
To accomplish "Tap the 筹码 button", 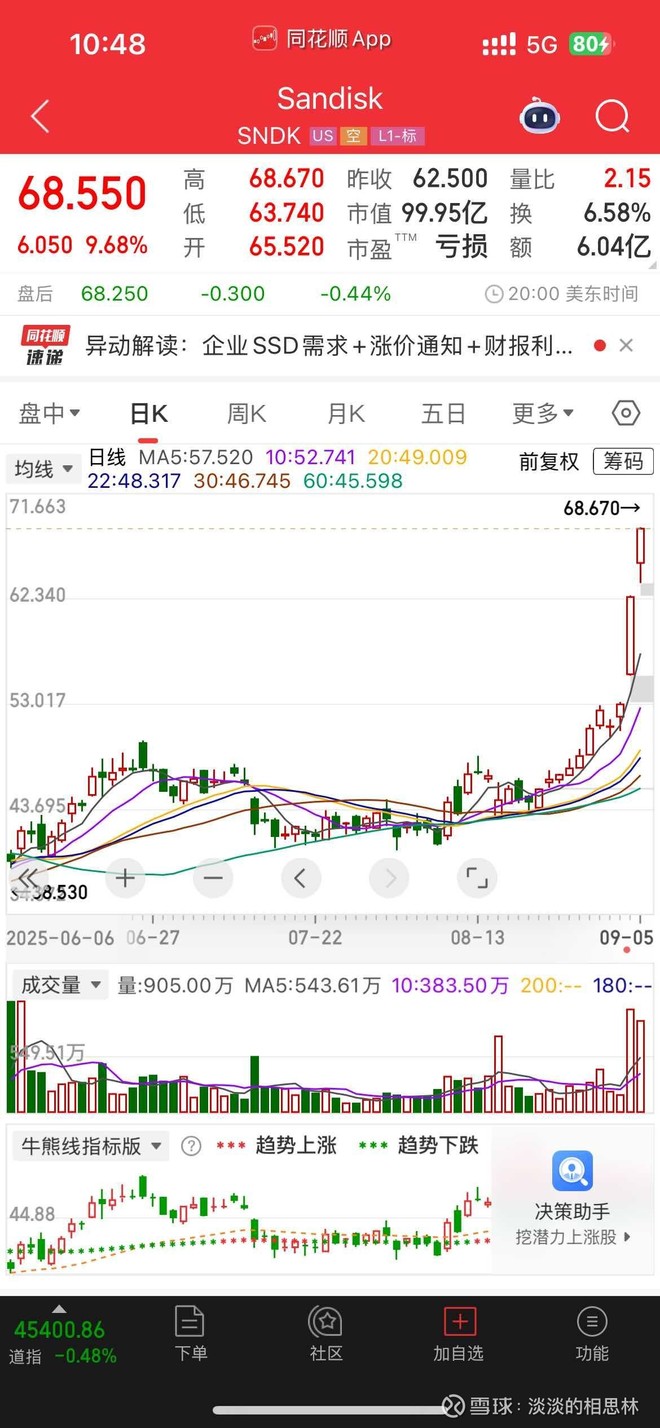I will [623, 461].
